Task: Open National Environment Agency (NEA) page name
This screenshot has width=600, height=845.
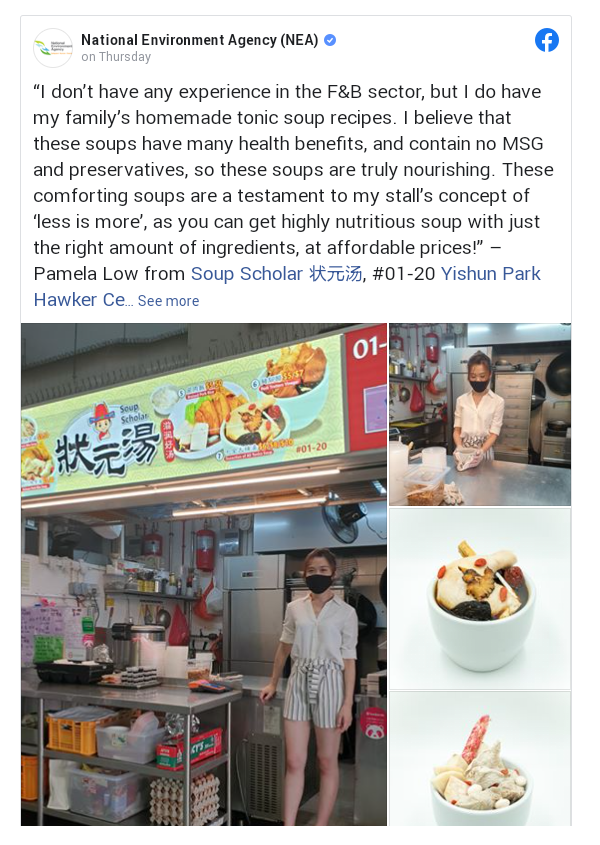Action: point(199,40)
